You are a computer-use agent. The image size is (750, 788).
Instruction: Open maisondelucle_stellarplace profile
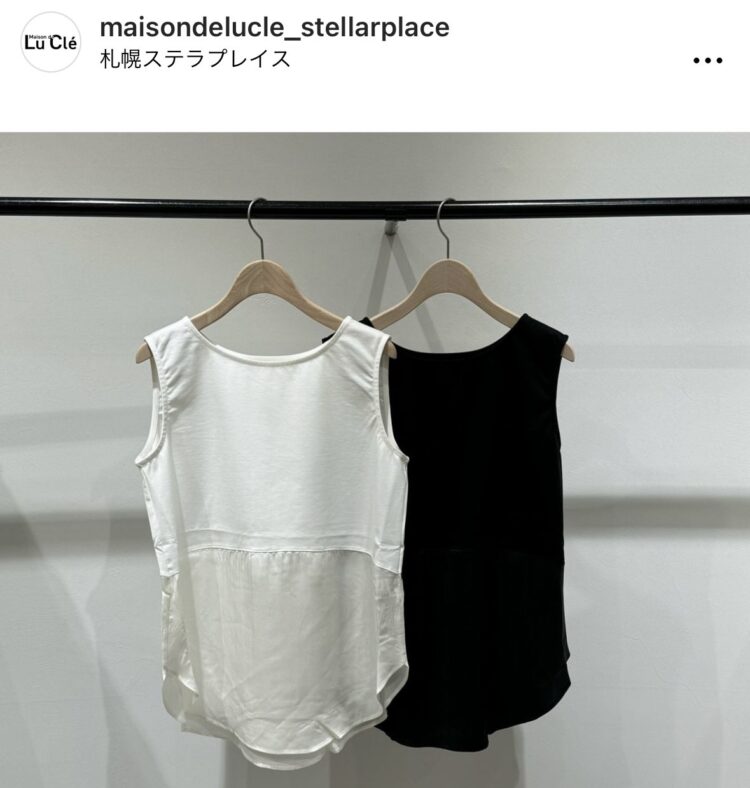point(275,27)
